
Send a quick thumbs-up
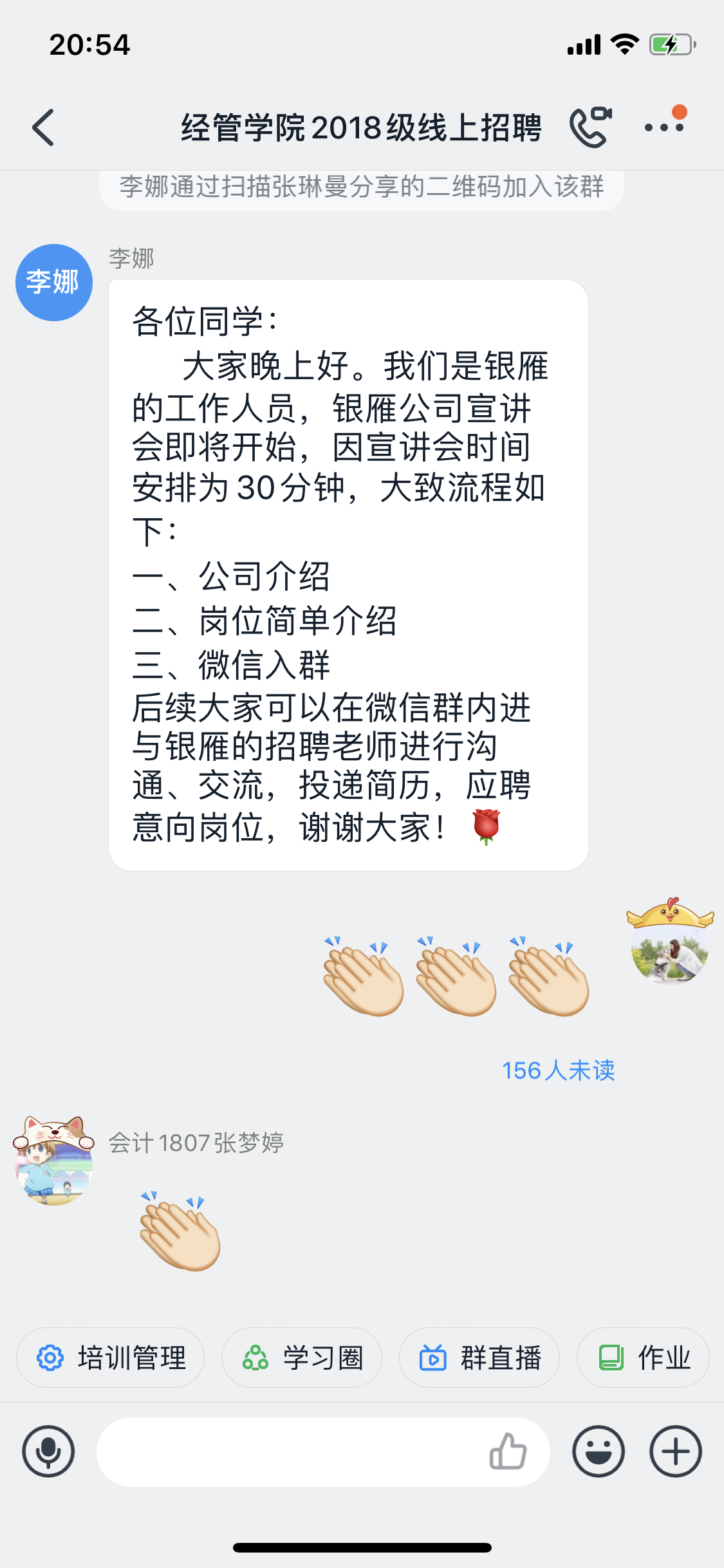coord(508,1451)
